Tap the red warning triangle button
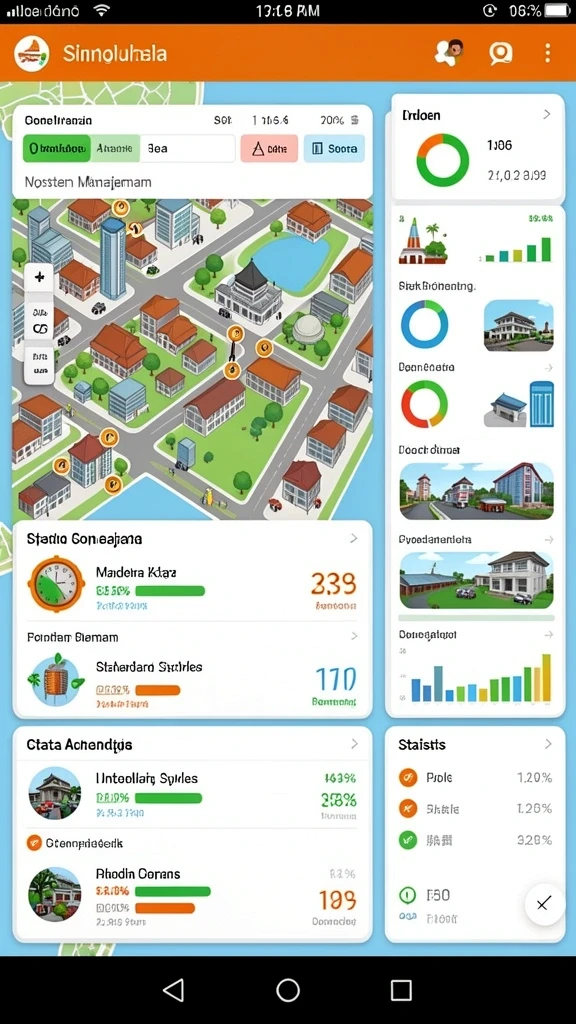 pos(269,148)
